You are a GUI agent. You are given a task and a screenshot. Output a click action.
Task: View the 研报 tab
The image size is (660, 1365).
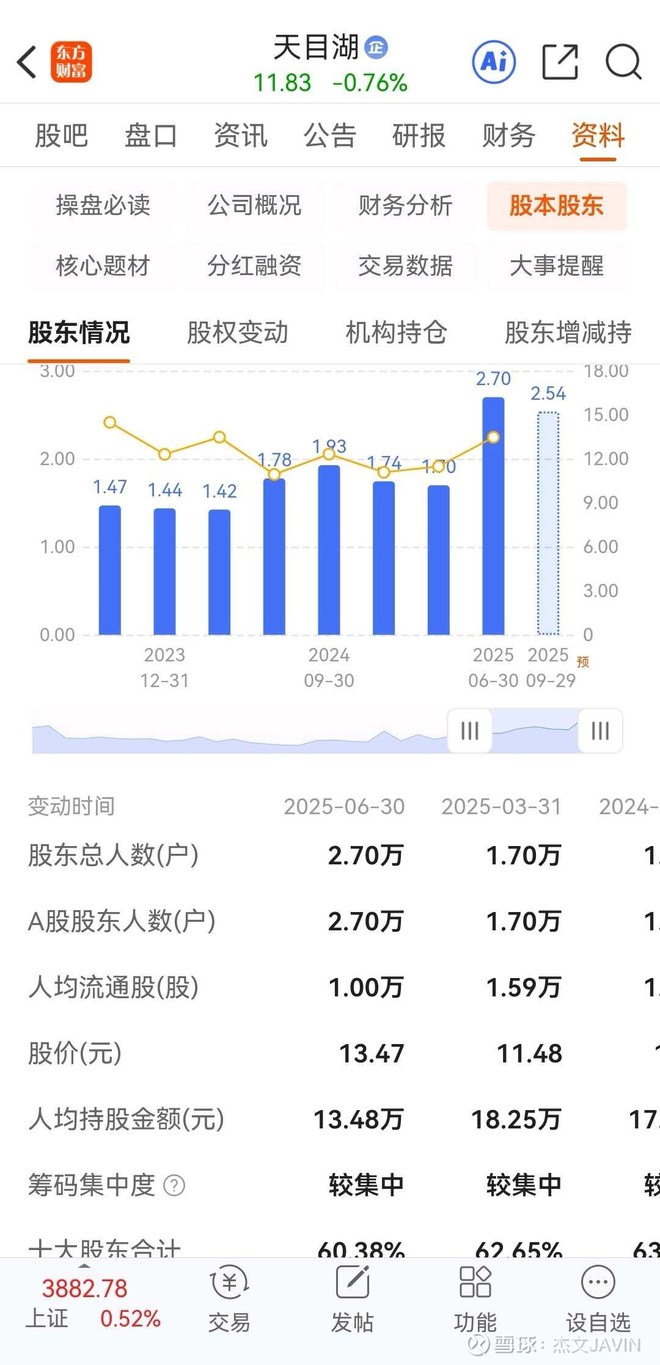(x=419, y=135)
